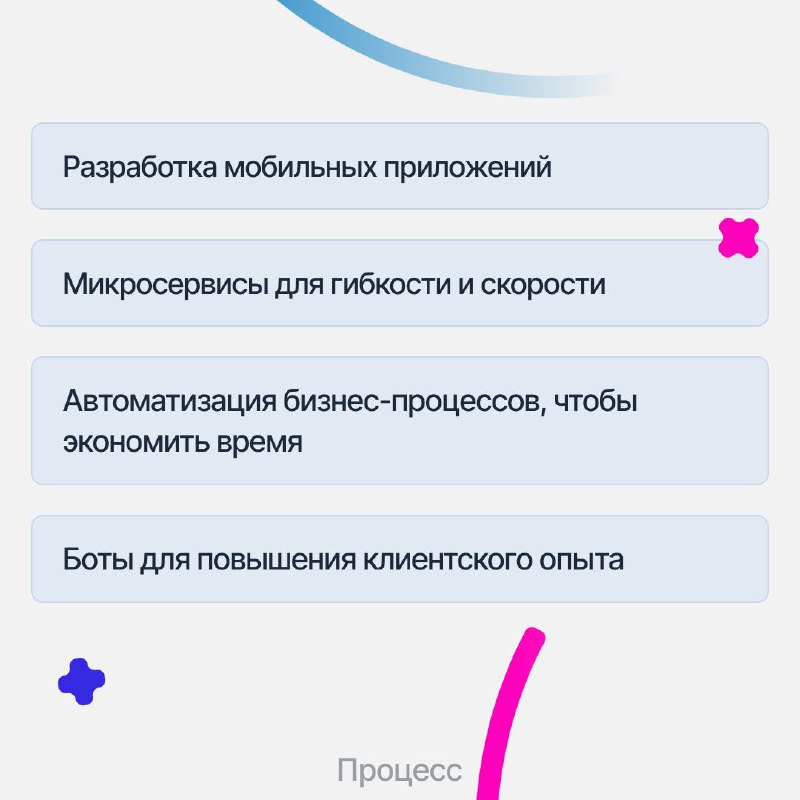The width and height of the screenshot is (800, 800).
Task: Select Микросервисы для гибкости и скорости
Action: point(399,283)
